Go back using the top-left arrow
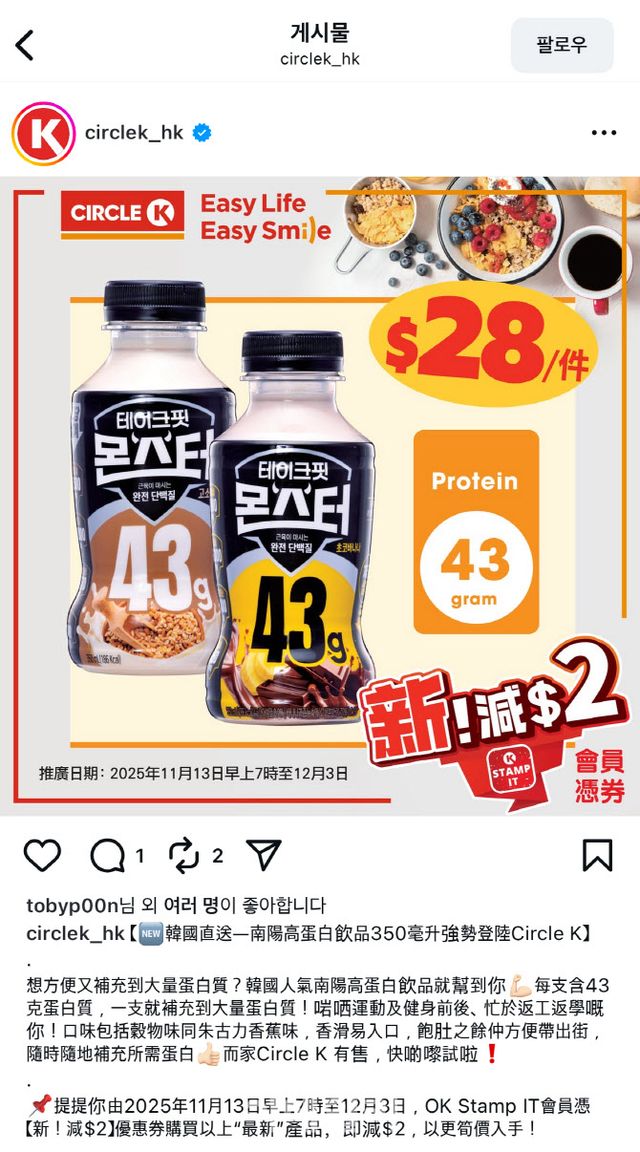 click(25, 45)
